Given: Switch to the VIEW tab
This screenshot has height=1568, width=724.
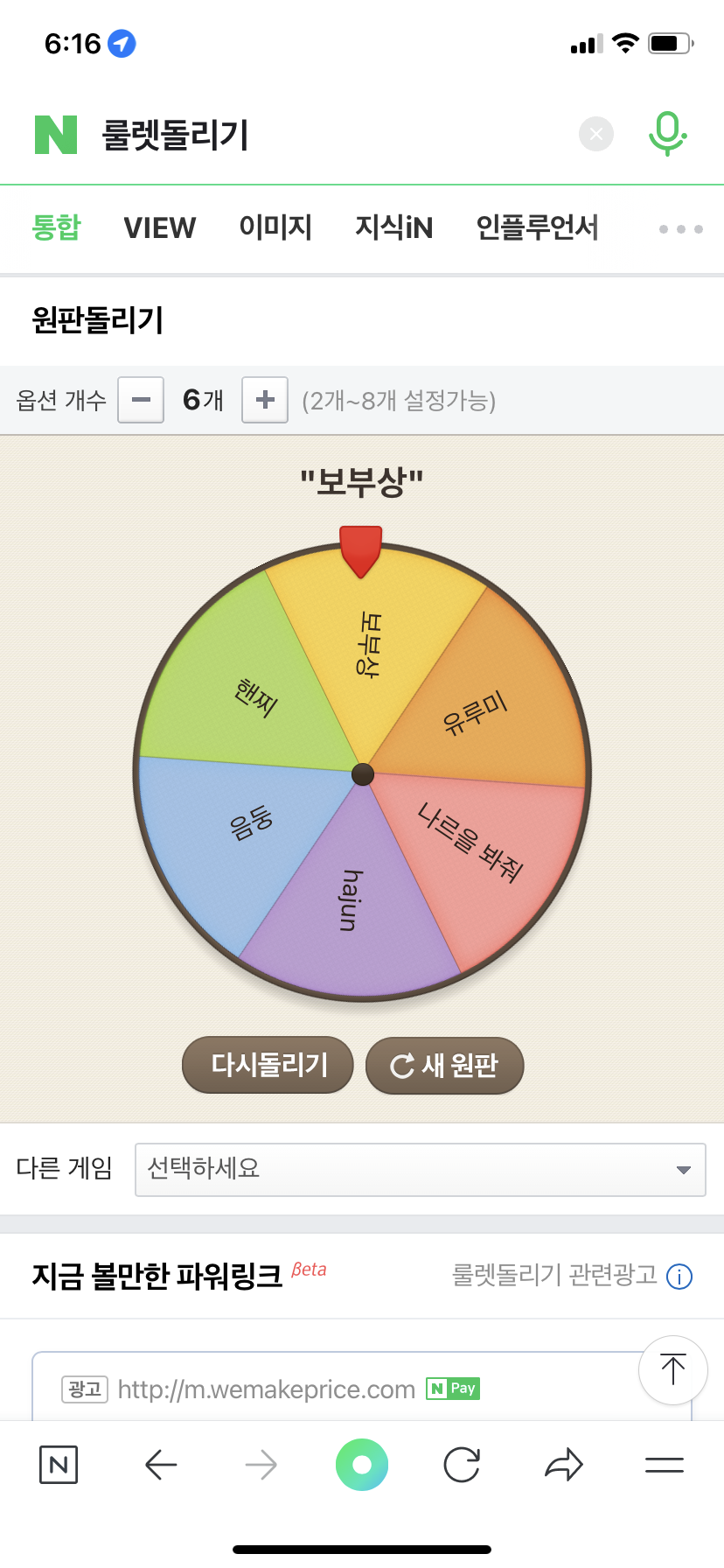Looking at the screenshot, I should coord(160,228).
